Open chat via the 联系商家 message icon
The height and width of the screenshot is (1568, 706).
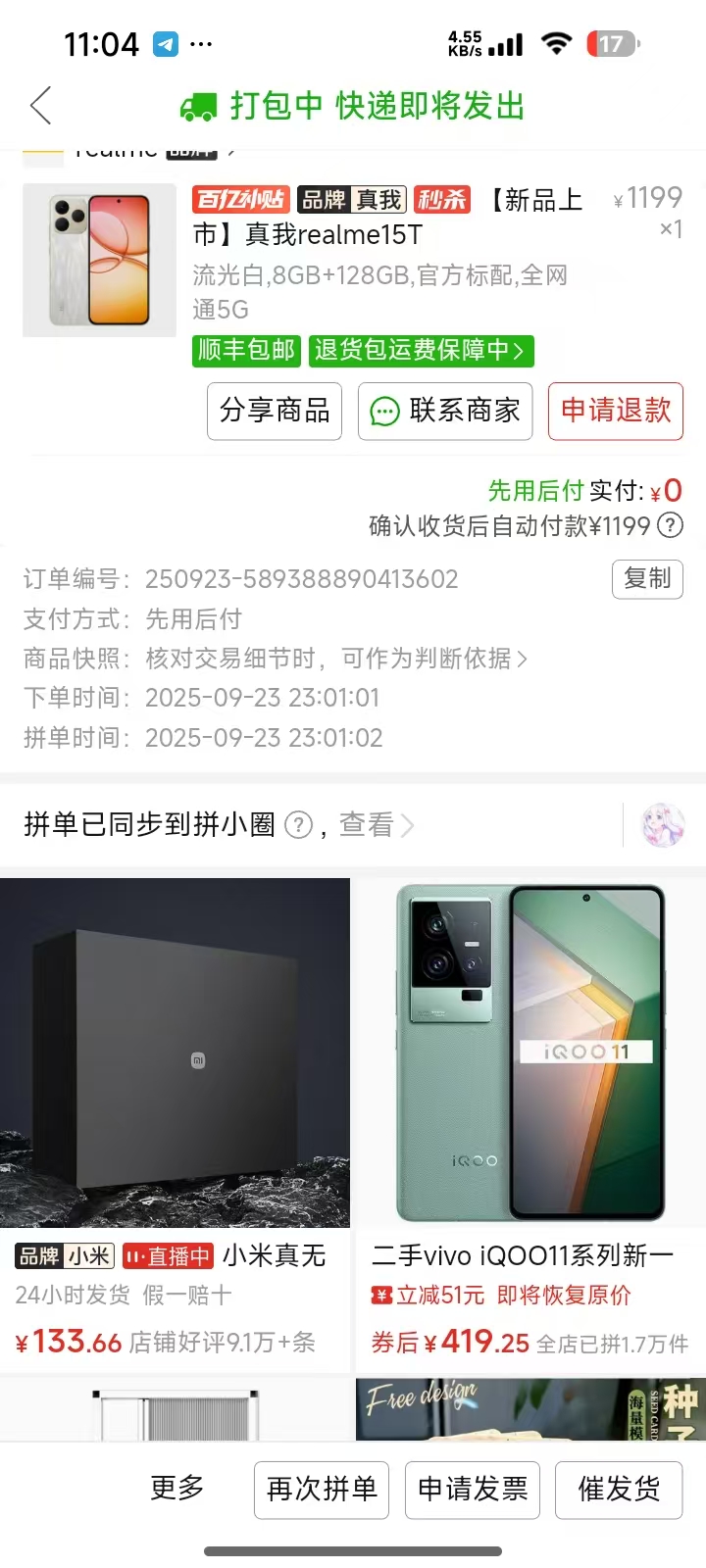pyautogui.click(x=385, y=412)
